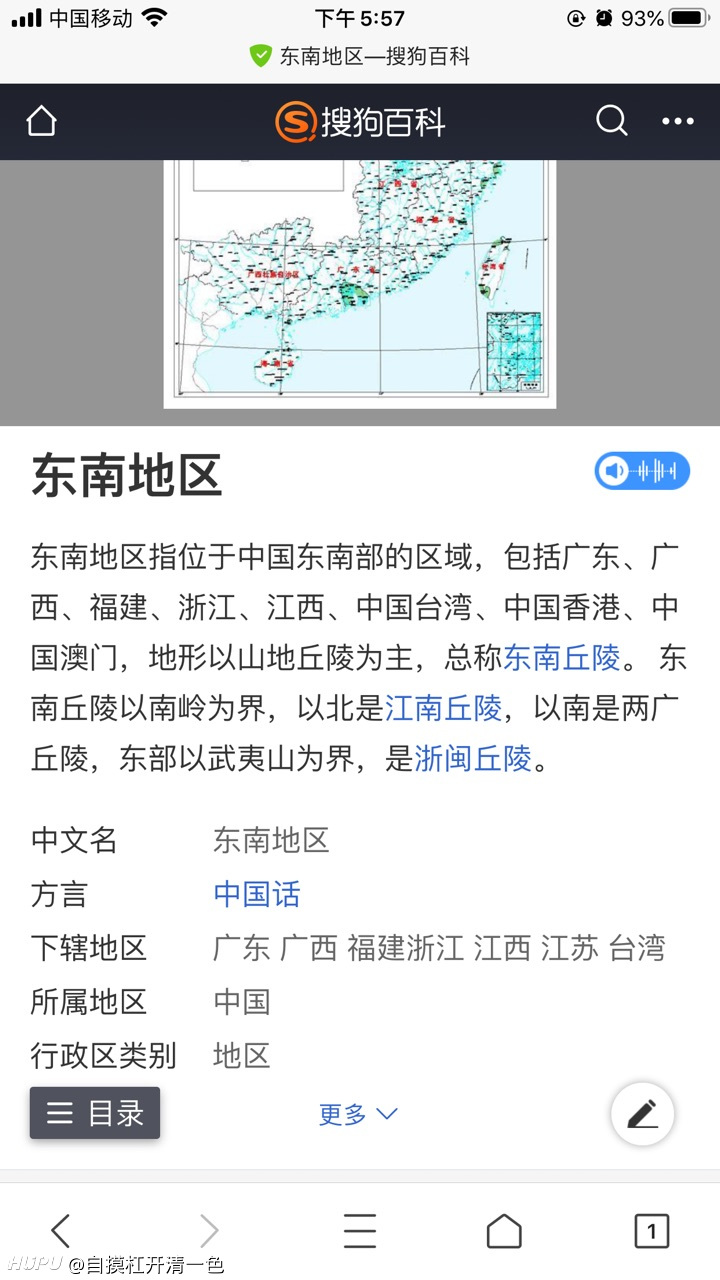720x1280 pixels.
Task: Open the 目录 table of contents
Action: [95, 1113]
